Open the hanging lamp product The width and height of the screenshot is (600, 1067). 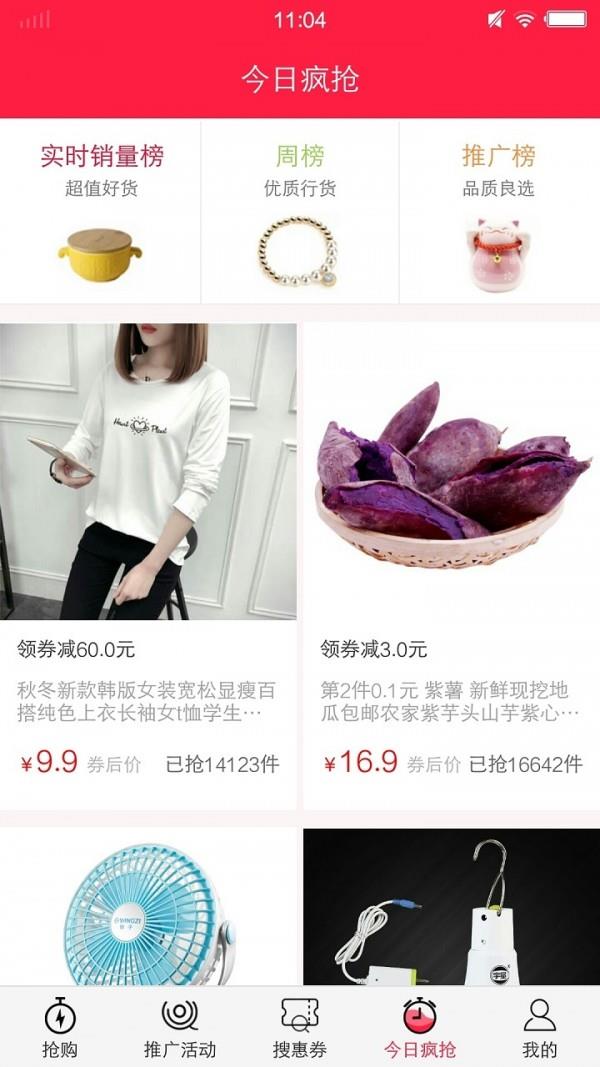452,908
